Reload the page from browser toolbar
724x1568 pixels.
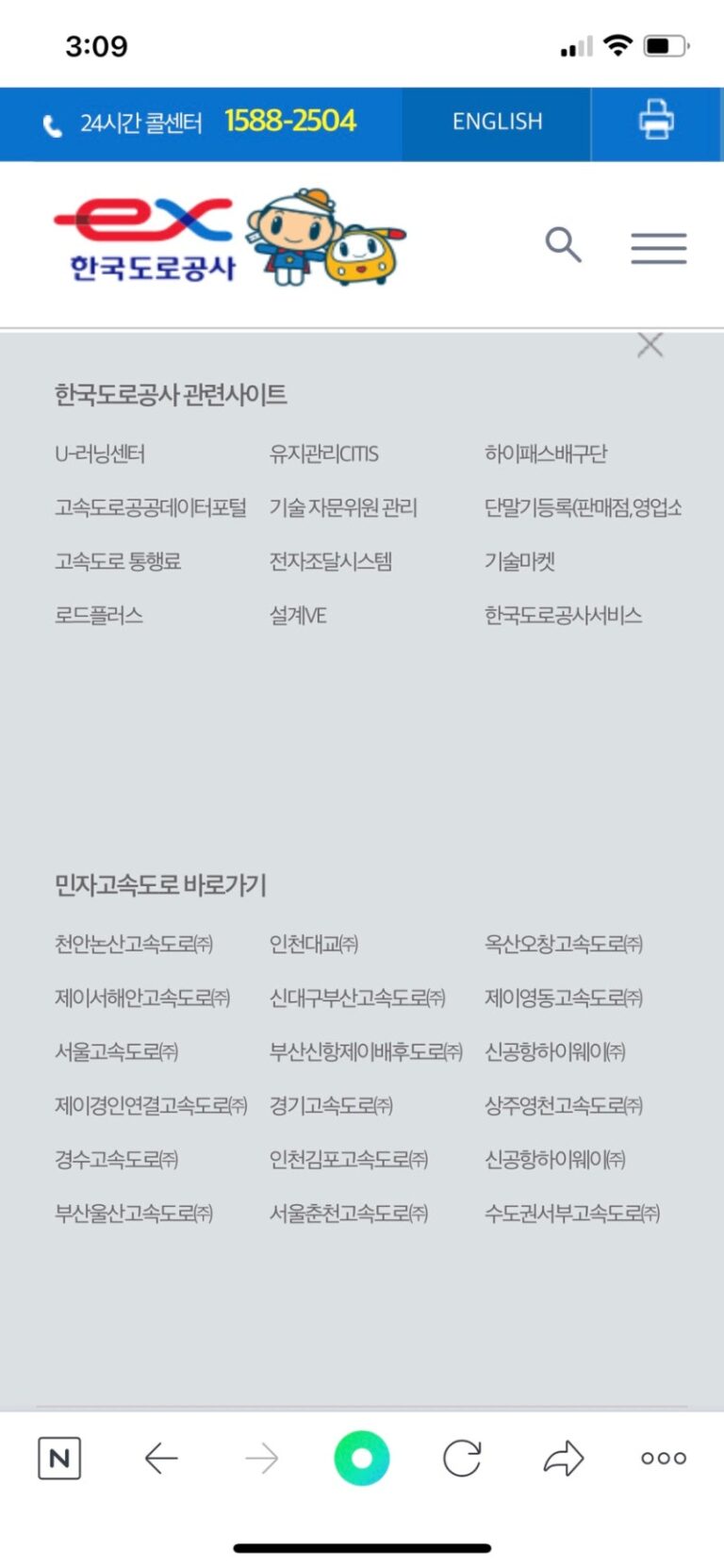(462, 1458)
